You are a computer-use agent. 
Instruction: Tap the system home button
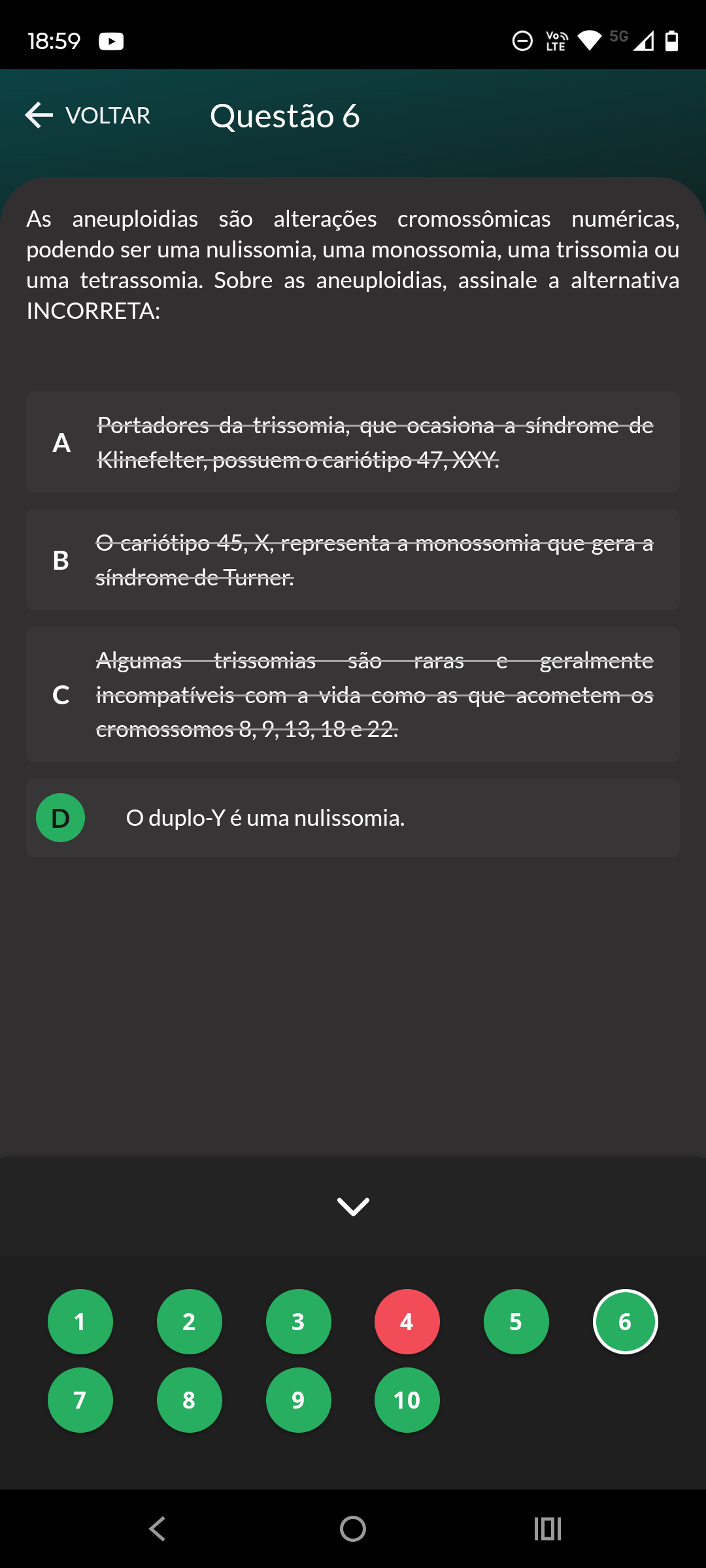click(353, 1529)
